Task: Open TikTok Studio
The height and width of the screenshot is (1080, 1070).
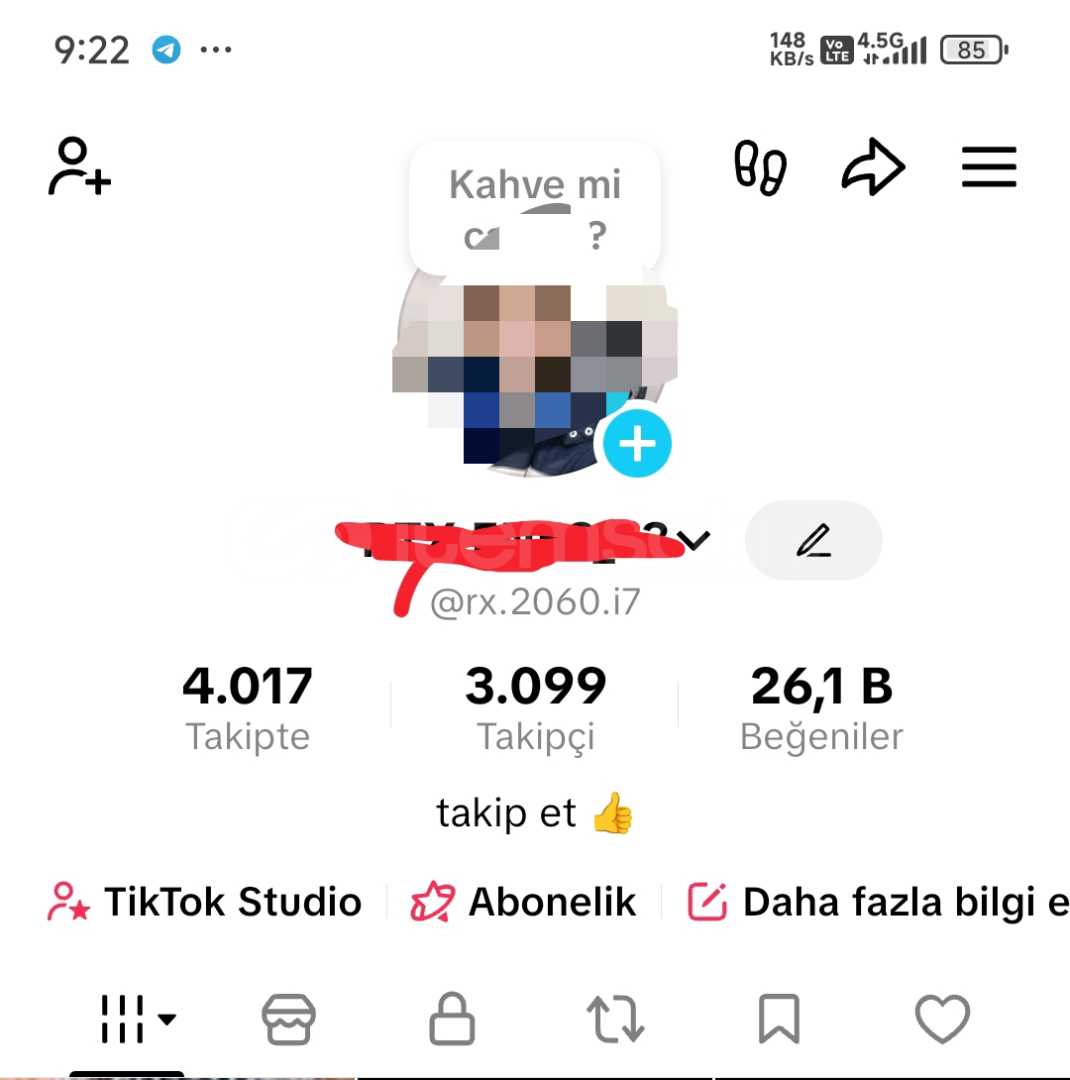Action: pyautogui.click(x=205, y=902)
